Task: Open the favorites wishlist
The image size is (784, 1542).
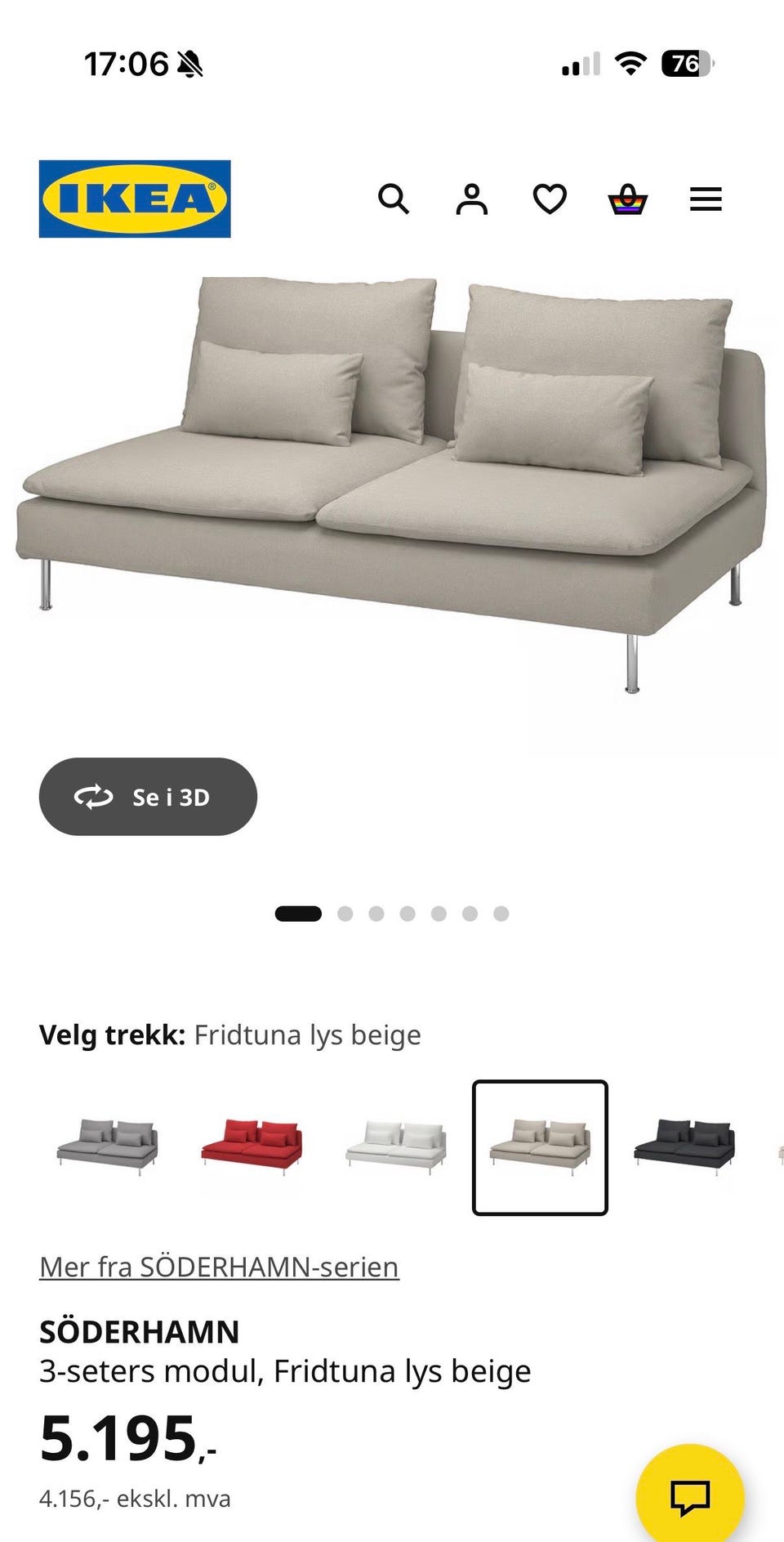Action: [550, 199]
